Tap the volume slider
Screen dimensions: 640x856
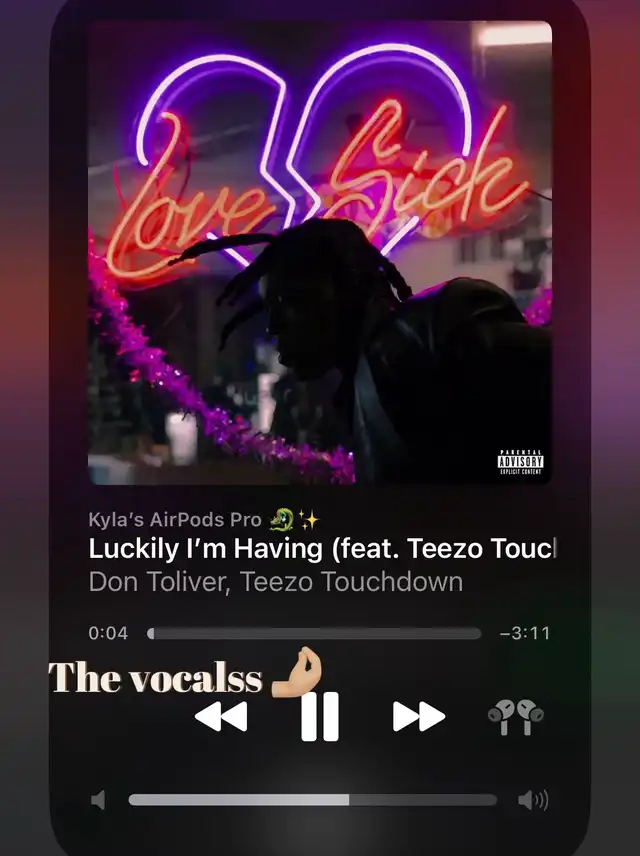pos(312,800)
